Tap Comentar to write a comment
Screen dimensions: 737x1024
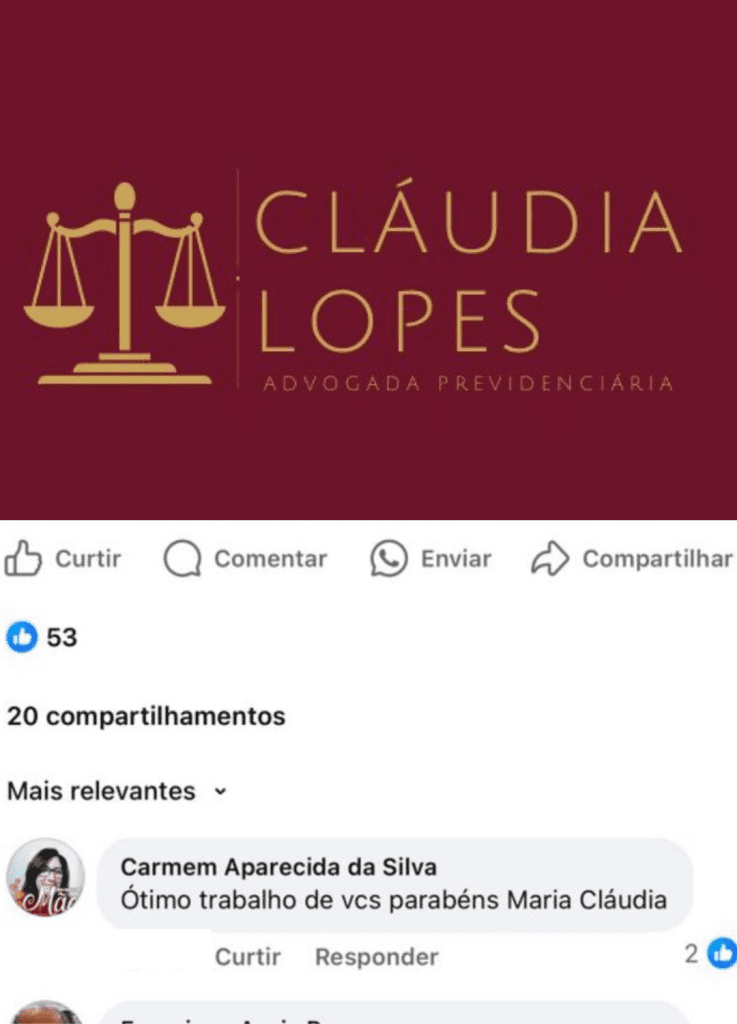click(x=246, y=559)
